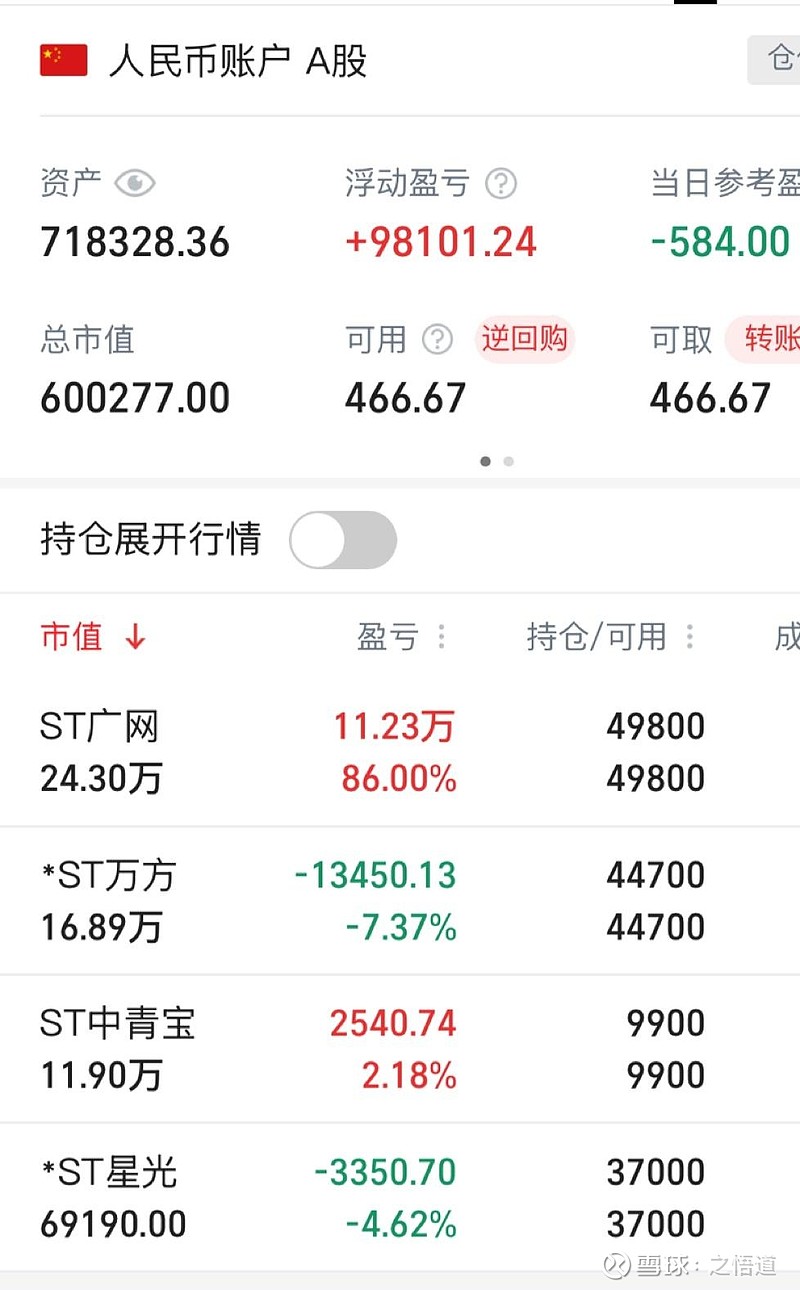Image resolution: width=800 pixels, height=1290 pixels.
Task: Hide the asset amount with eye icon
Action: click(135, 184)
